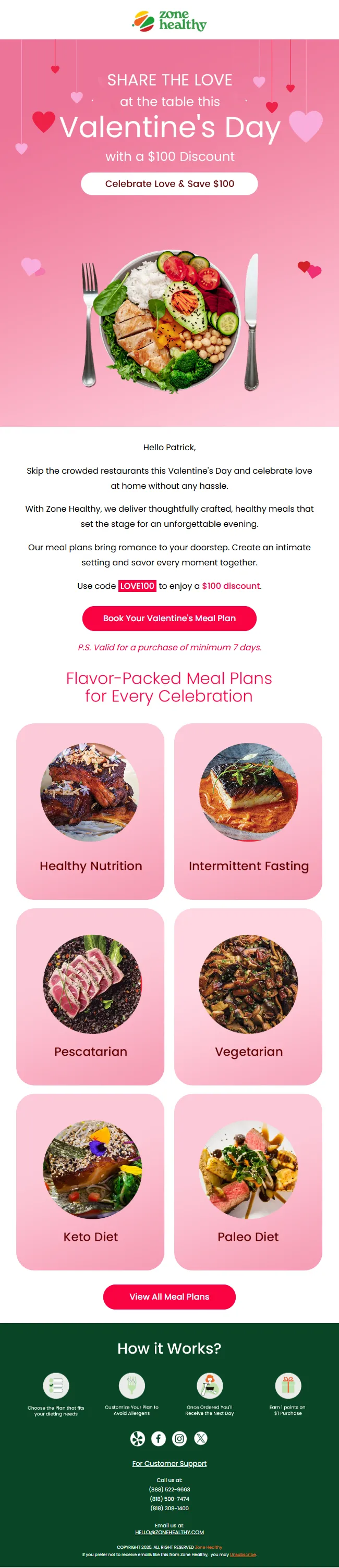Tap the HELLO@ZONEHEALTHY.COM email link
Screen dimensions: 339x1568
coord(169,1532)
